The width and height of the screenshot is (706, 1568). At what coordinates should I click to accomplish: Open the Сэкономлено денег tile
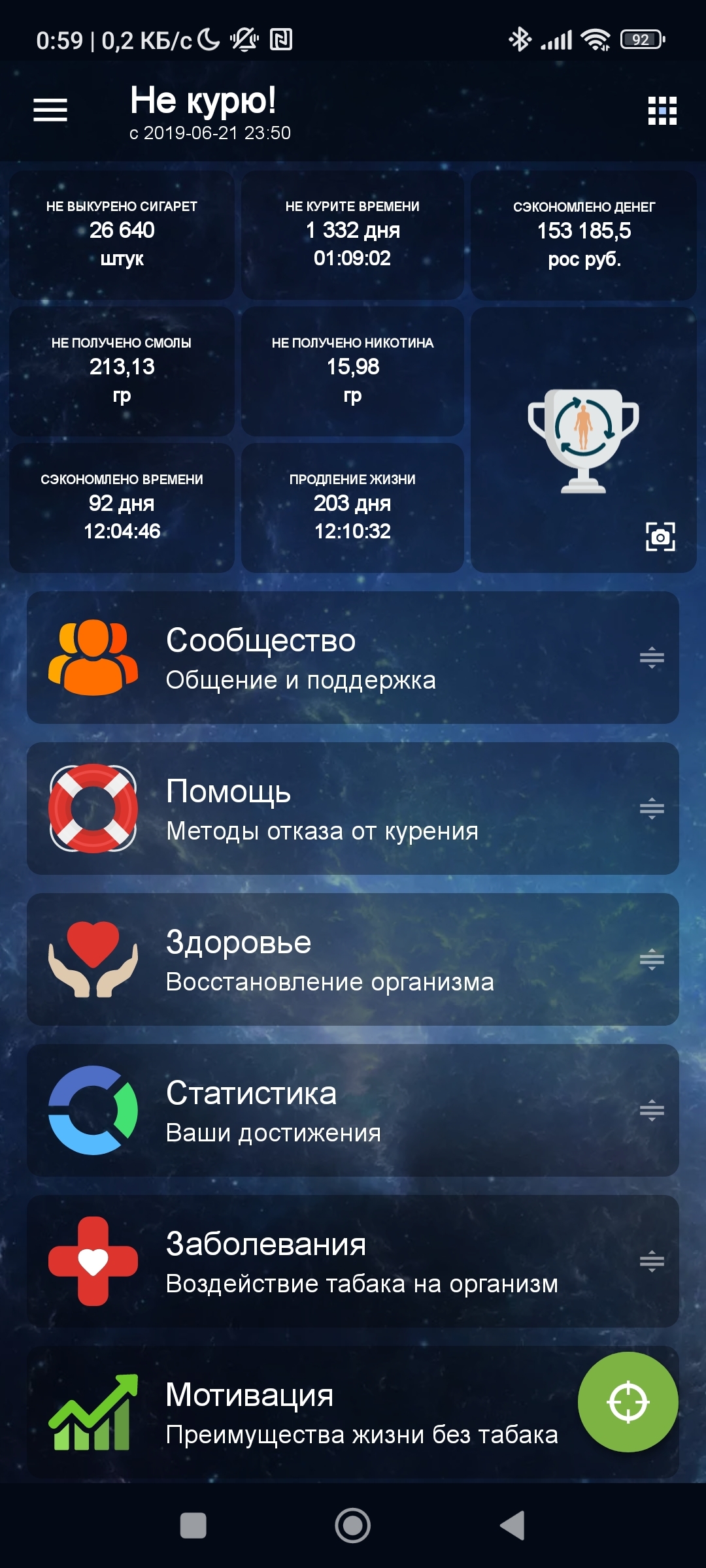(584, 235)
